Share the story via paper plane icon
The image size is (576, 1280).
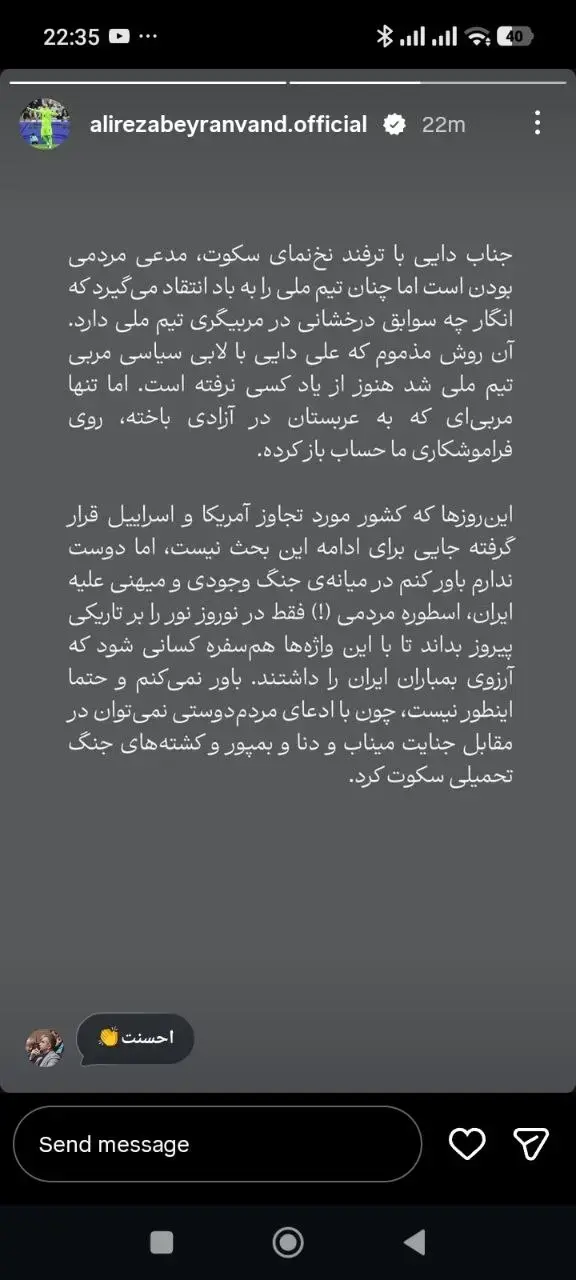(x=530, y=1144)
